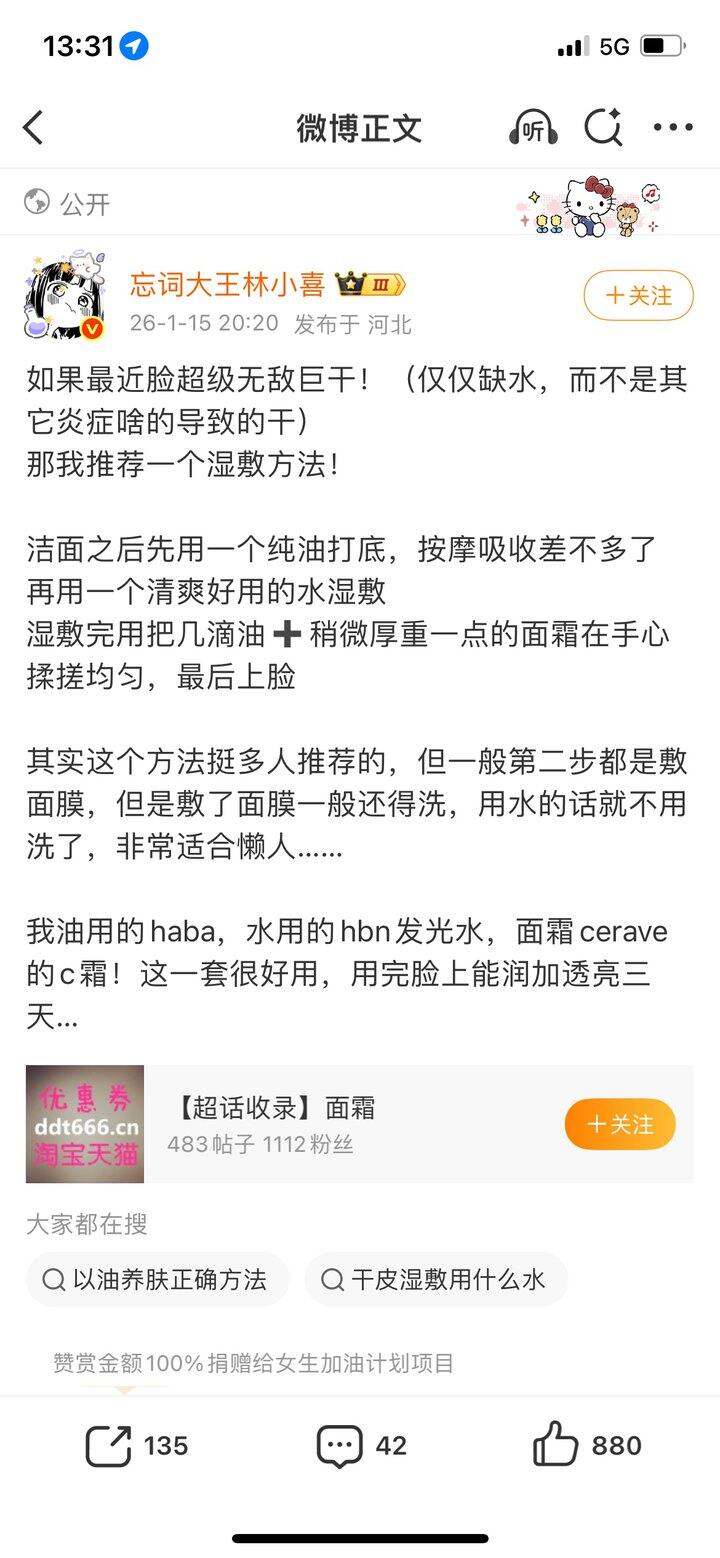
Task: Follow the 面霜 超话 with the orange 关注 button
Action: [620, 1124]
